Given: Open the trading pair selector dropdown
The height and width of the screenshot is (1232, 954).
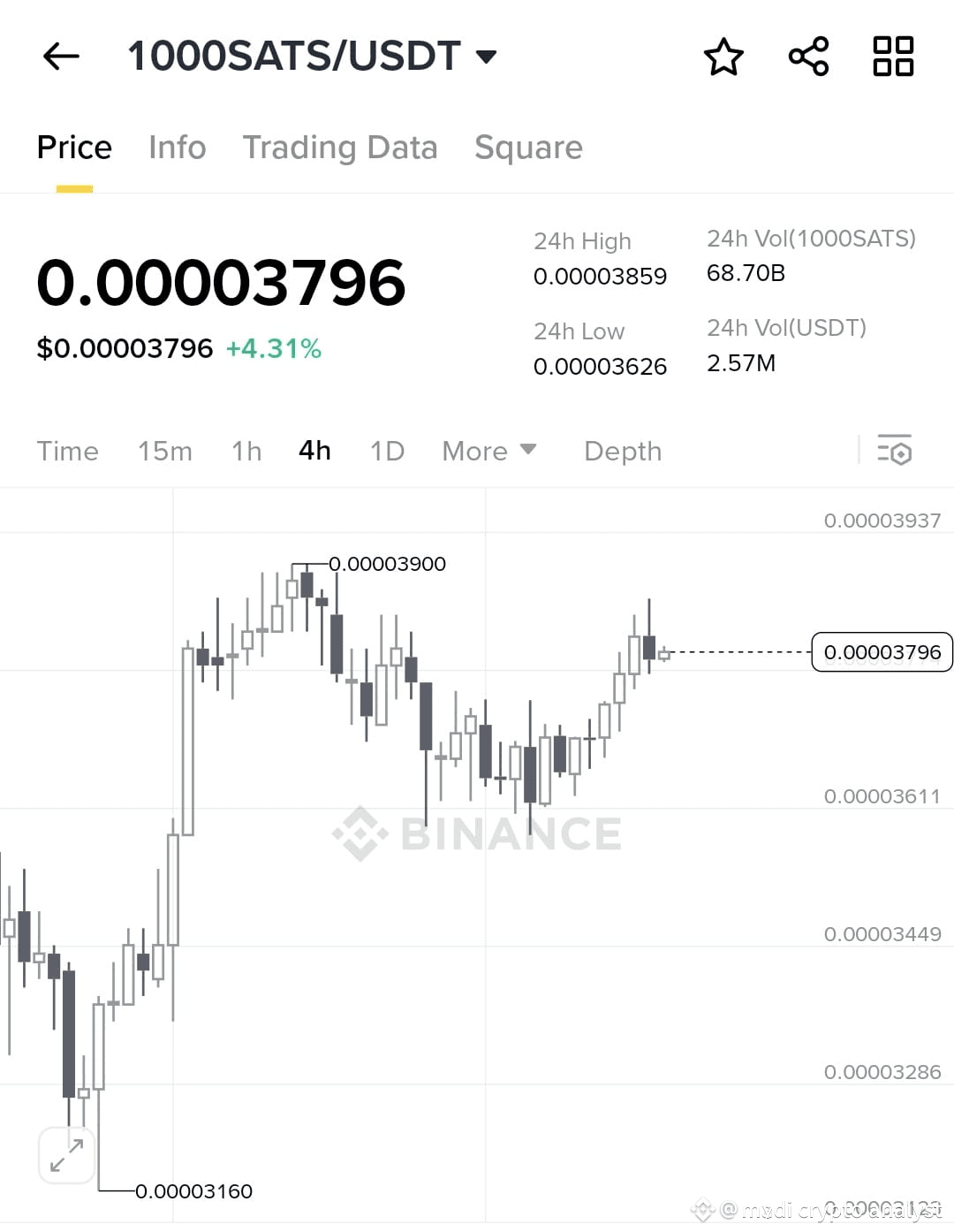Looking at the screenshot, I should tap(487, 56).
